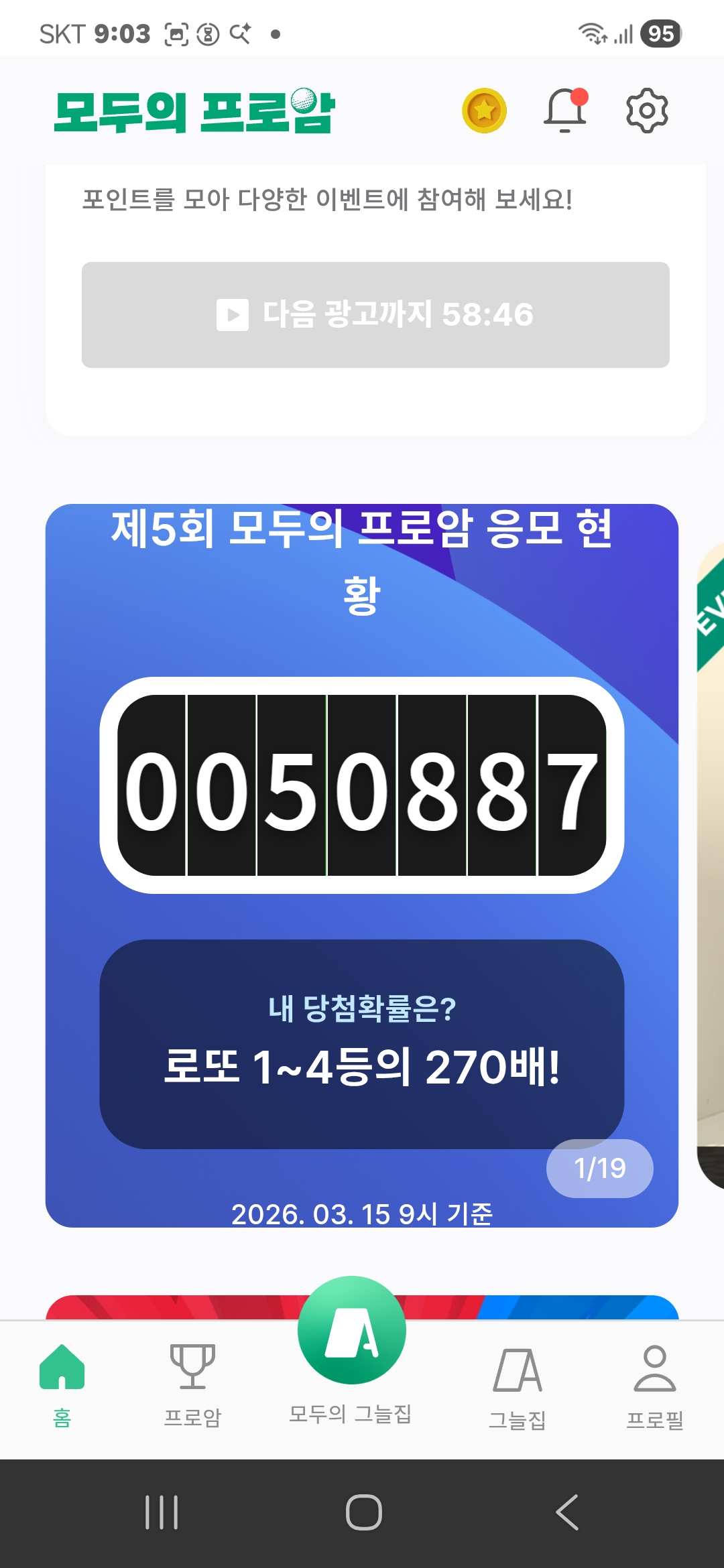Open recent apps from the navigation bar
This screenshot has width=724, height=1568.
162,1512
